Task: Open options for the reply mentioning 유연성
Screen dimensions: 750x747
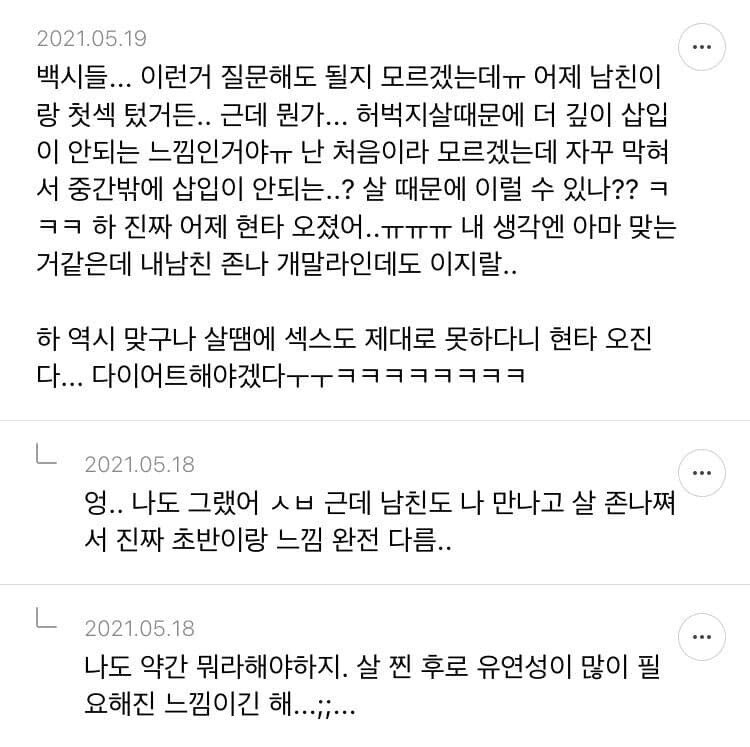Action: tap(703, 635)
